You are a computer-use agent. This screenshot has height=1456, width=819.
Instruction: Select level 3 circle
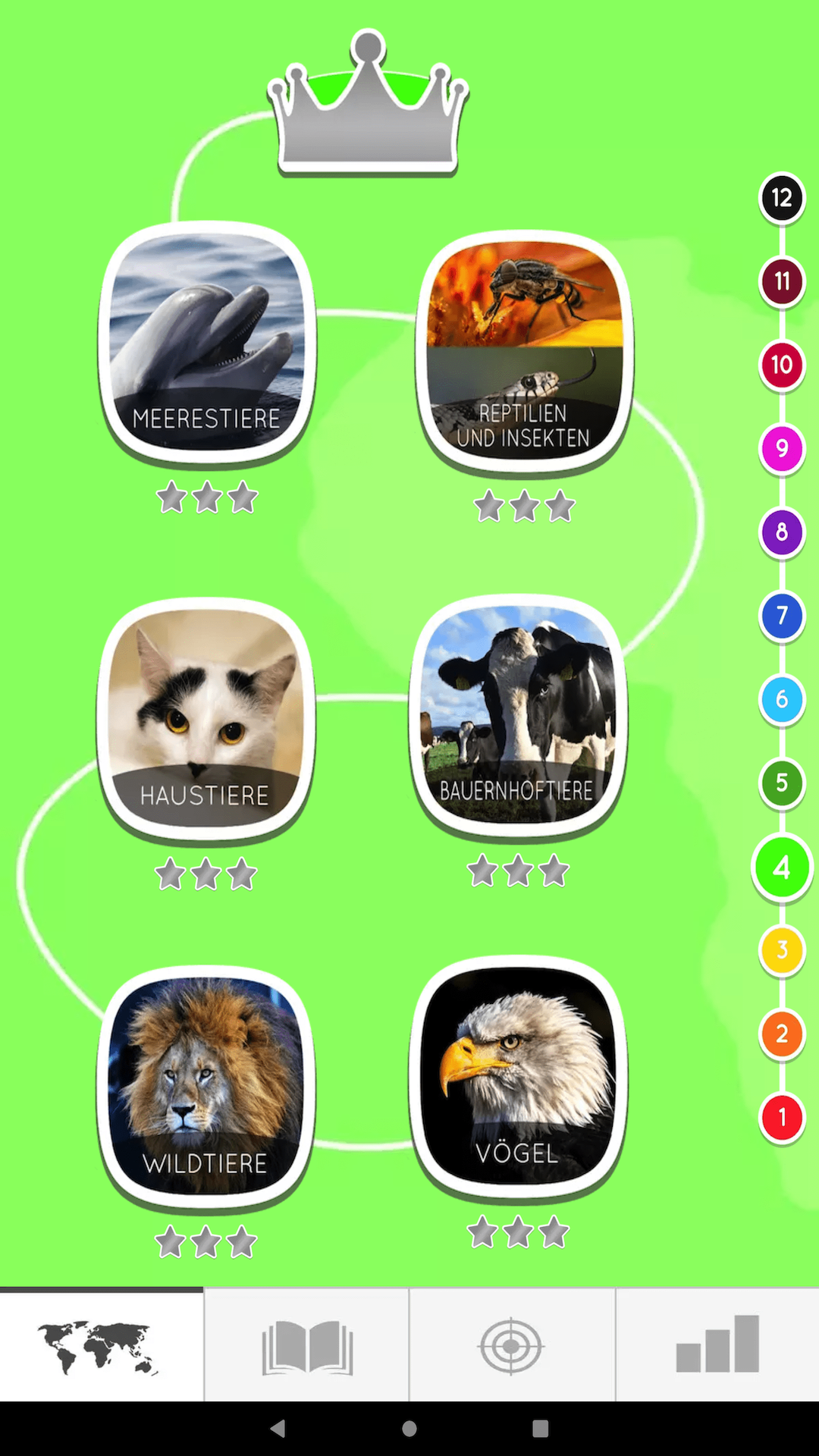781,950
